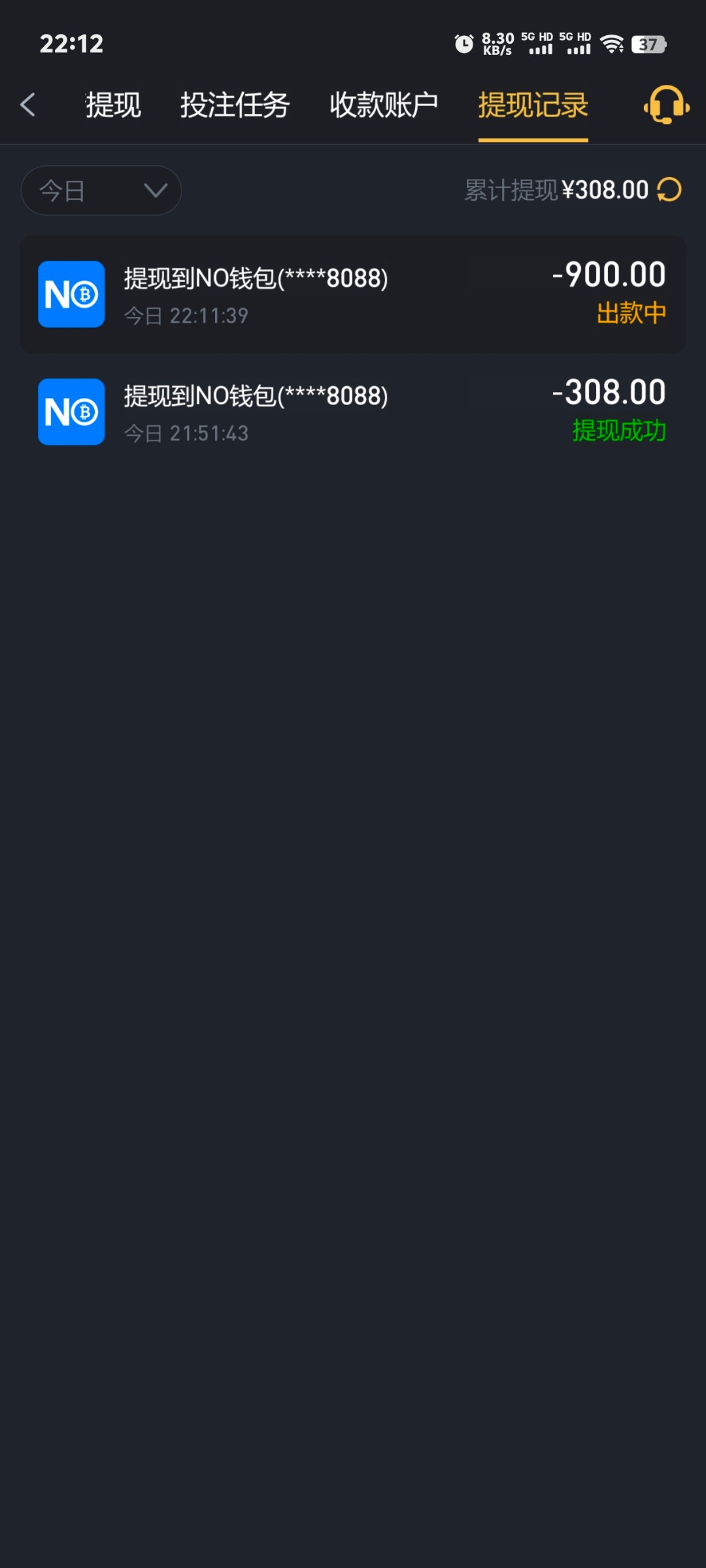Image resolution: width=706 pixels, height=1568 pixels.
Task: Switch to the 收款账户 tab
Action: 384,105
